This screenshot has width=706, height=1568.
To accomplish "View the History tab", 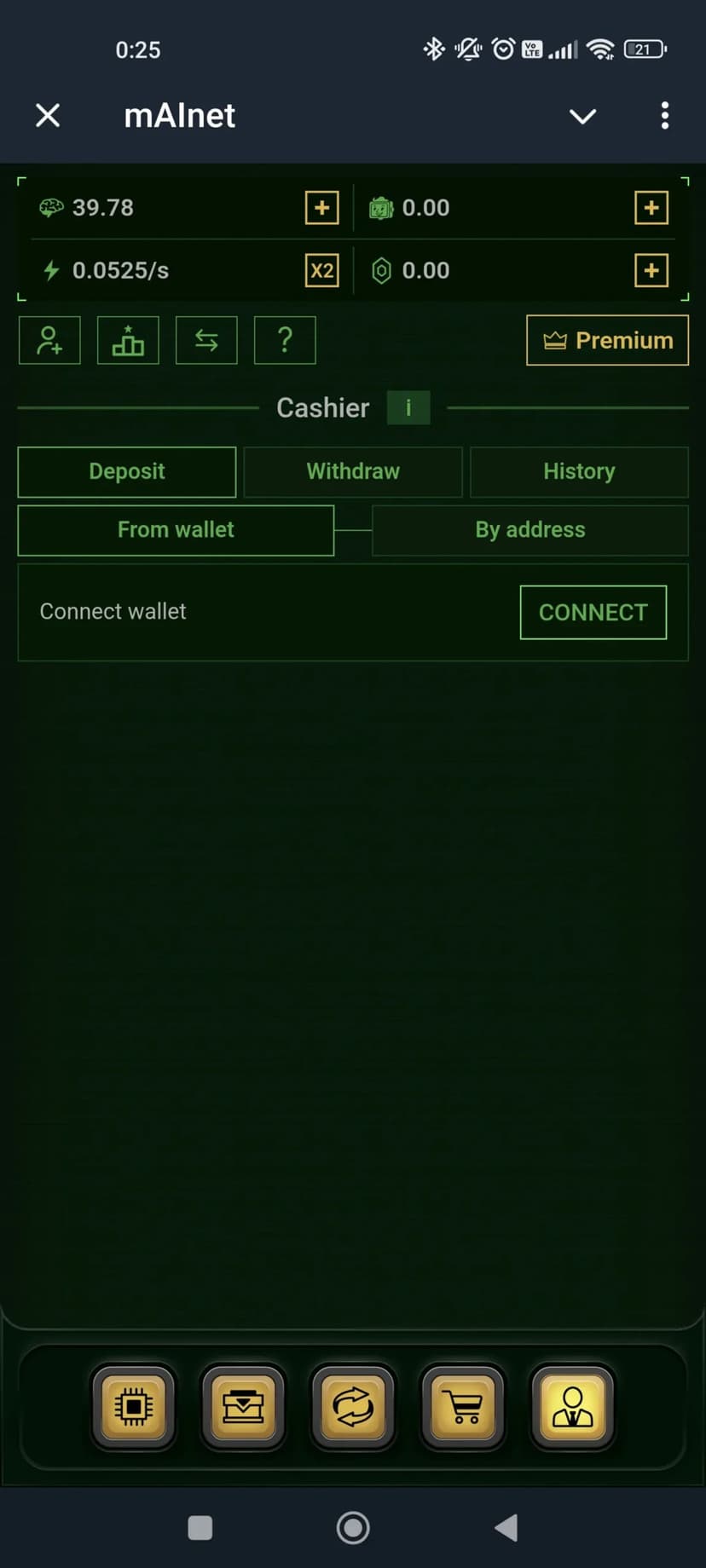I will [x=579, y=471].
